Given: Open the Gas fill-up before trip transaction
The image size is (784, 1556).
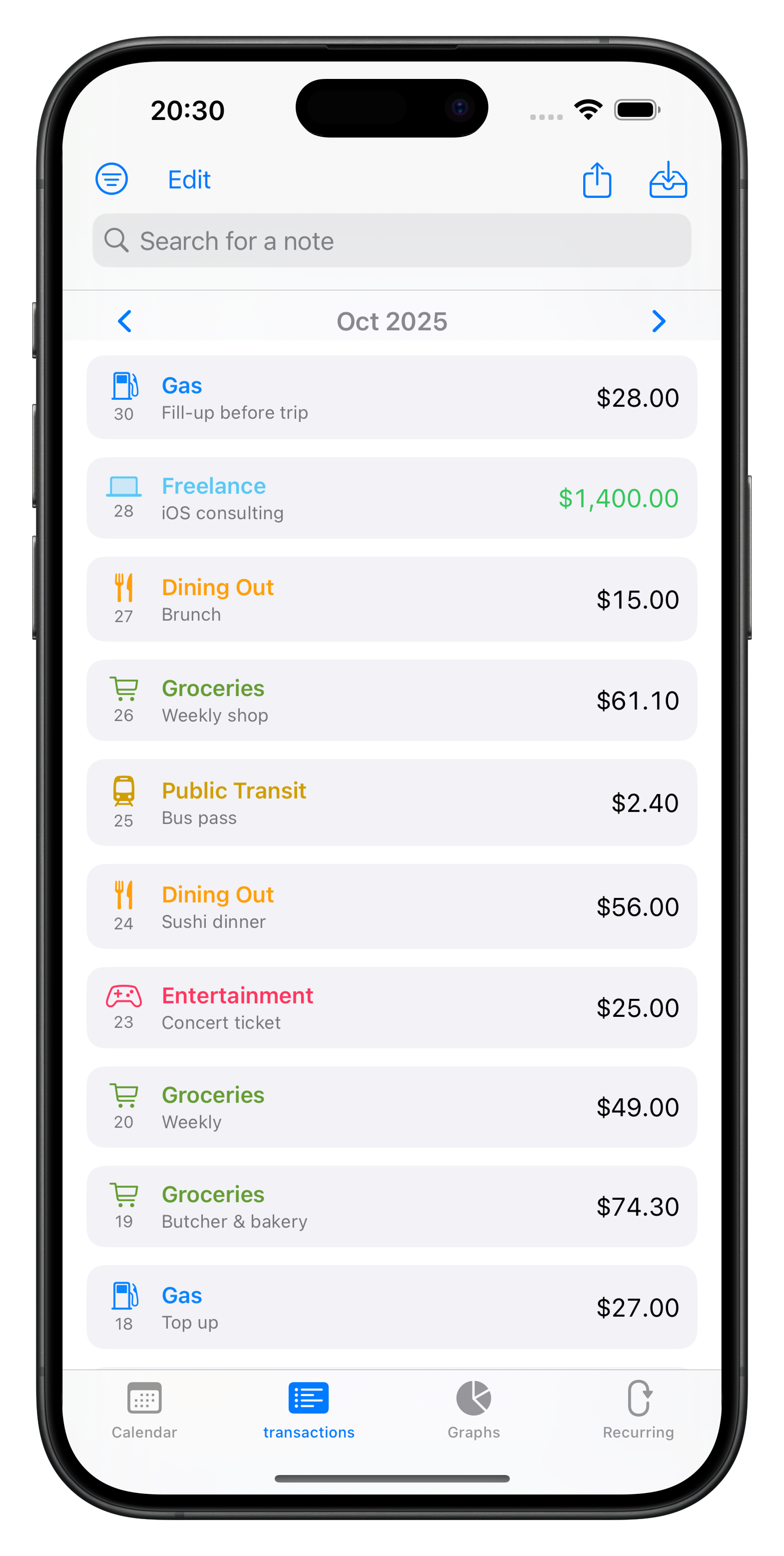Looking at the screenshot, I should pos(391,398).
